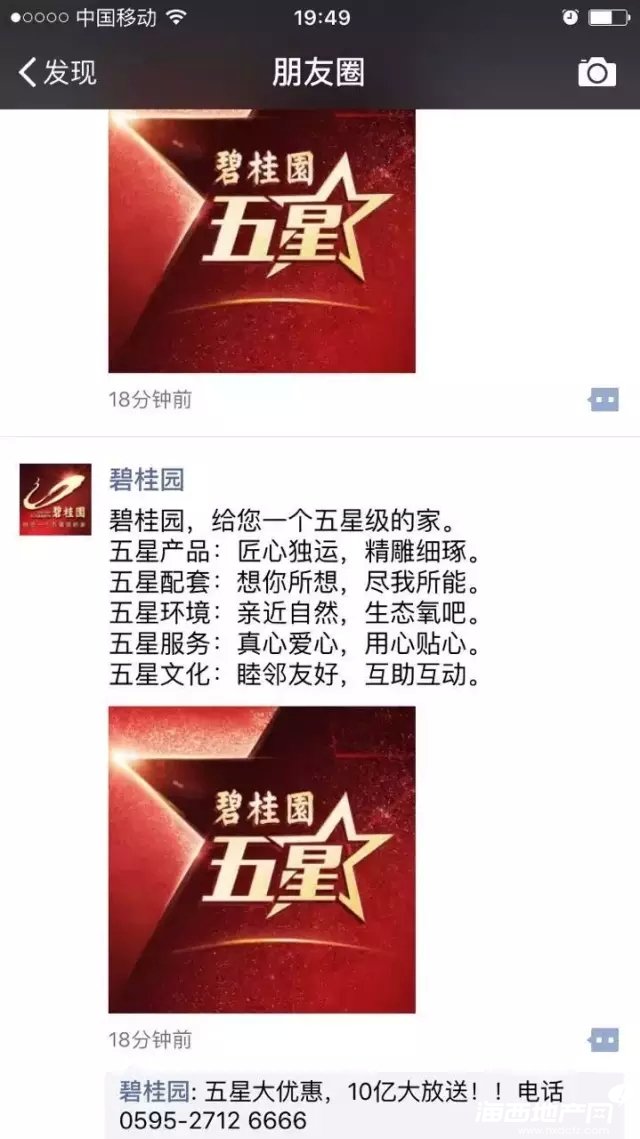Open comment menu under top post image
This screenshot has width=640, height=1139.
click(x=603, y=400)
